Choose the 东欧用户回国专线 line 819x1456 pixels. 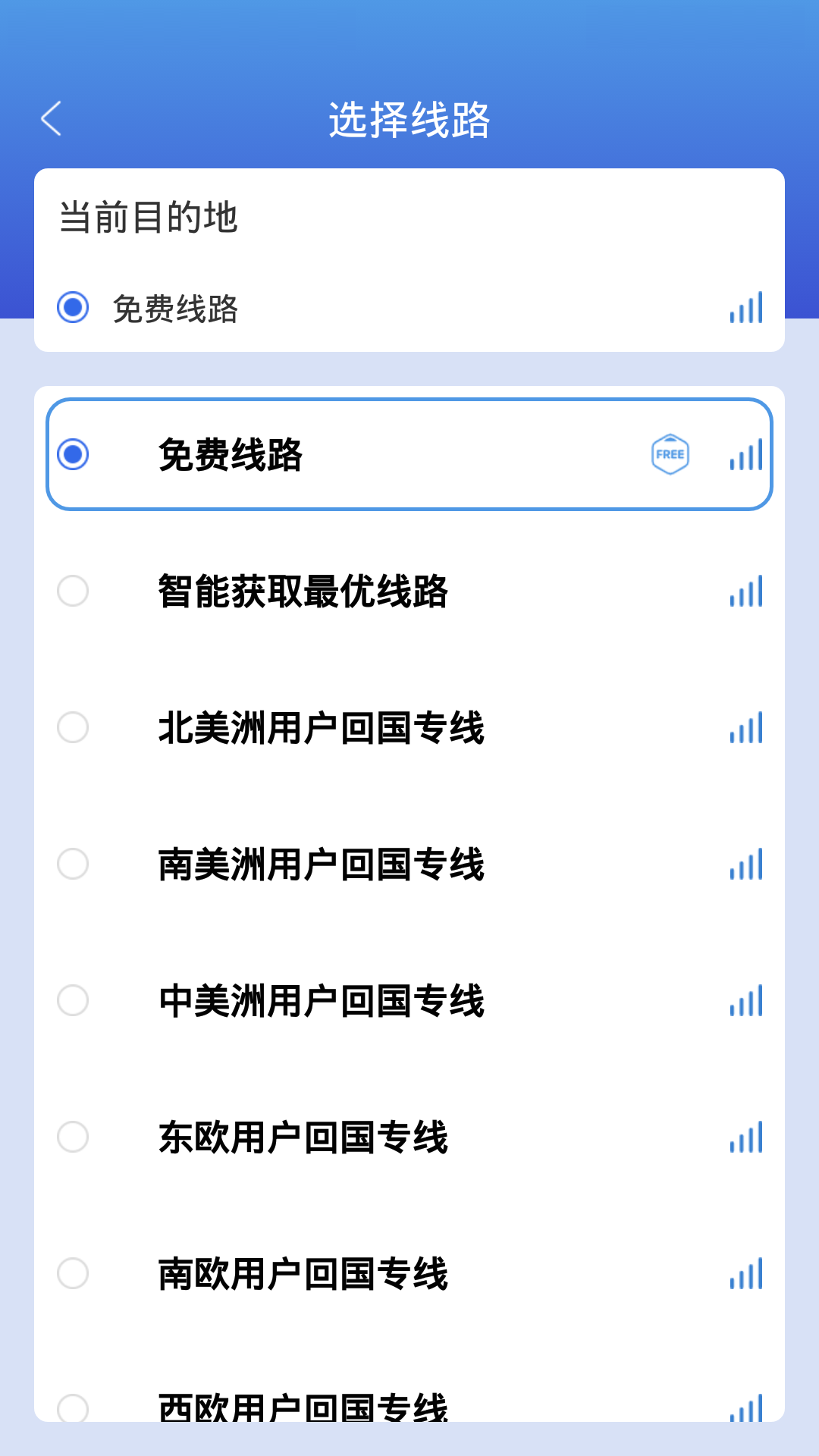click(303, 1137)
